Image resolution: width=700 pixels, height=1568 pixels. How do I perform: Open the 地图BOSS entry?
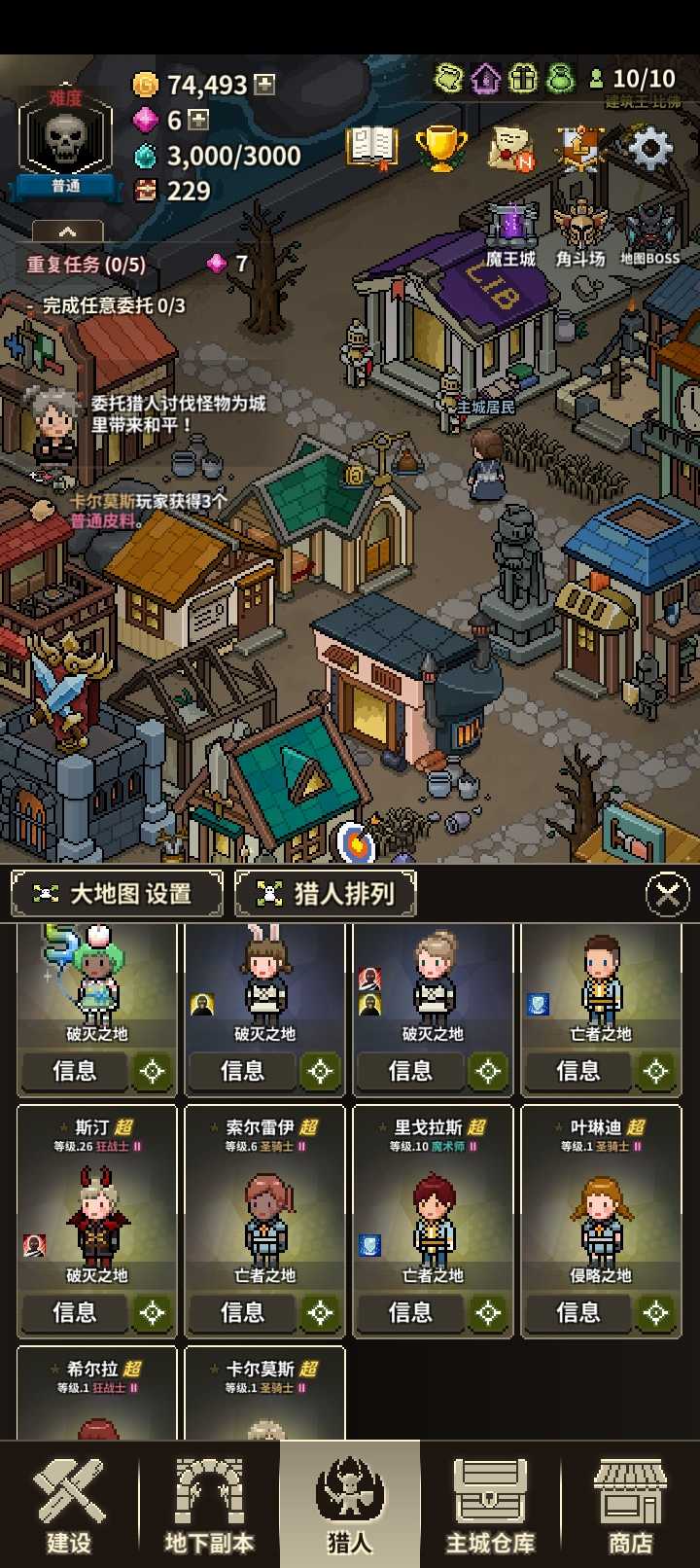point(649,234)
